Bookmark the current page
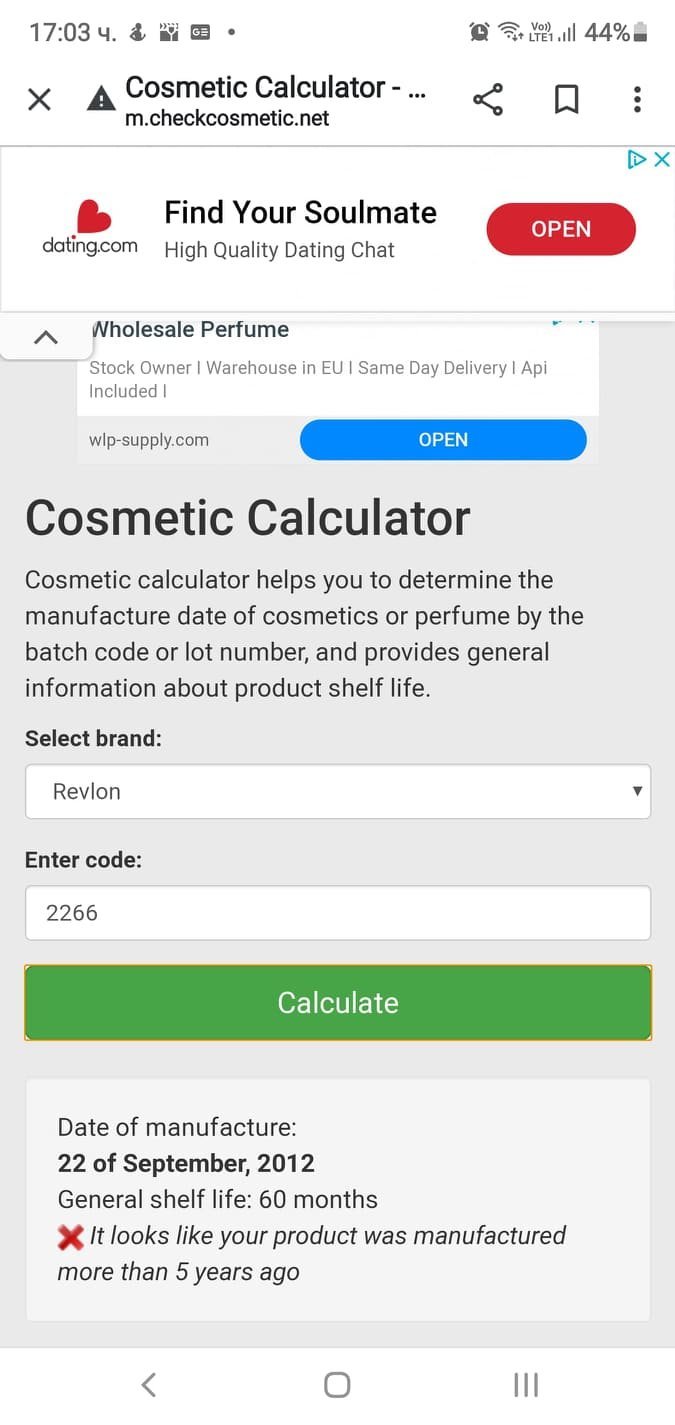The width and height of the screenshot is (675, 1425). (x=566, y=99)
